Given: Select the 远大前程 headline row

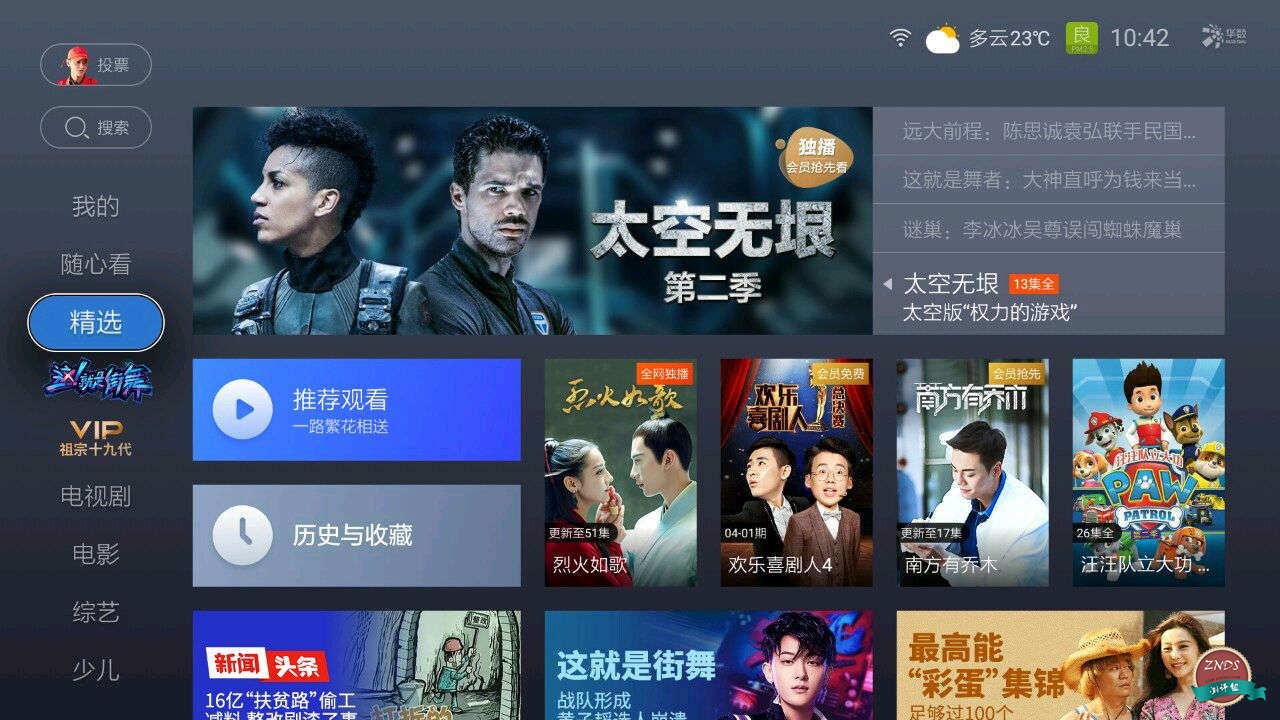Looking at the screenshot, I should pyautogui.click(x=1048, y=131).
